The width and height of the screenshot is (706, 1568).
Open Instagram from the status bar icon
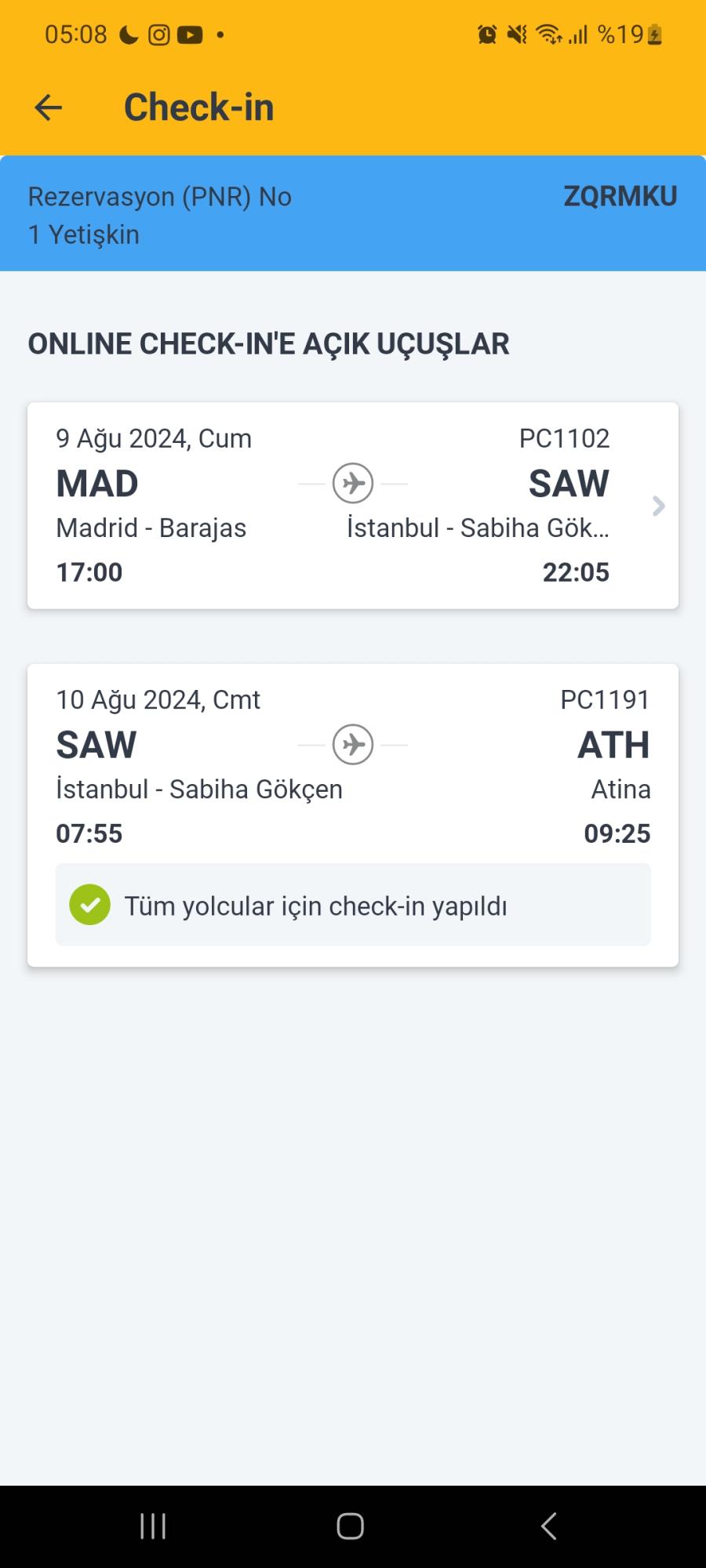(x=158, y=34)
